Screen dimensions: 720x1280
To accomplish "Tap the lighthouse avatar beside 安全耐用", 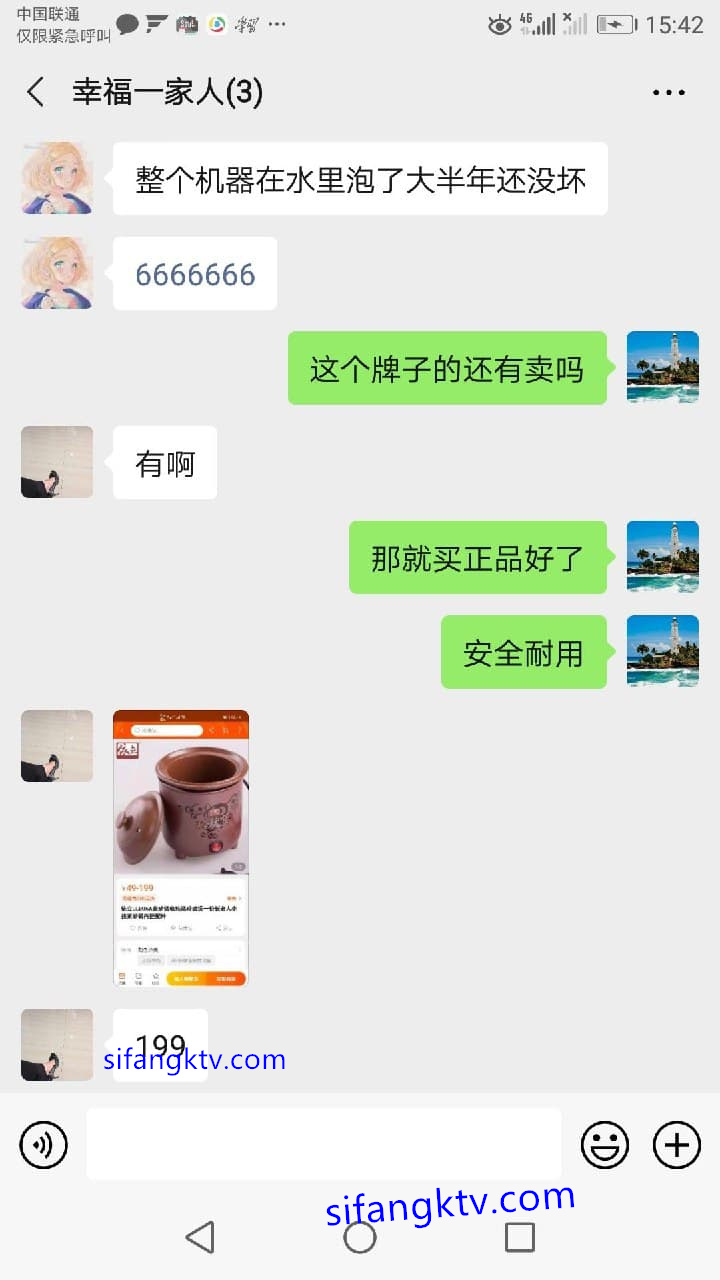I will [x=662, y=651].
